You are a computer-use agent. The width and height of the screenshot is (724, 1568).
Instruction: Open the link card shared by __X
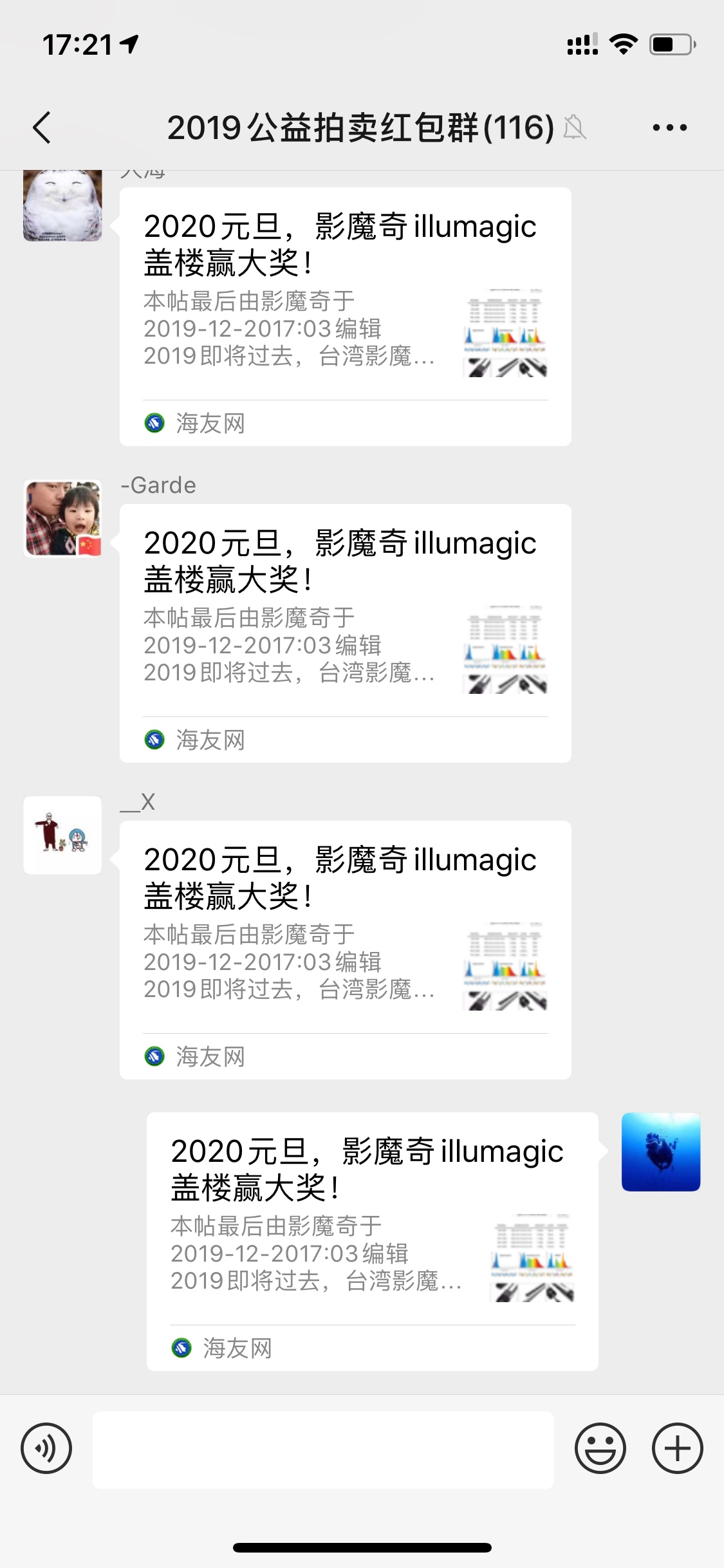tap(345, 949)
